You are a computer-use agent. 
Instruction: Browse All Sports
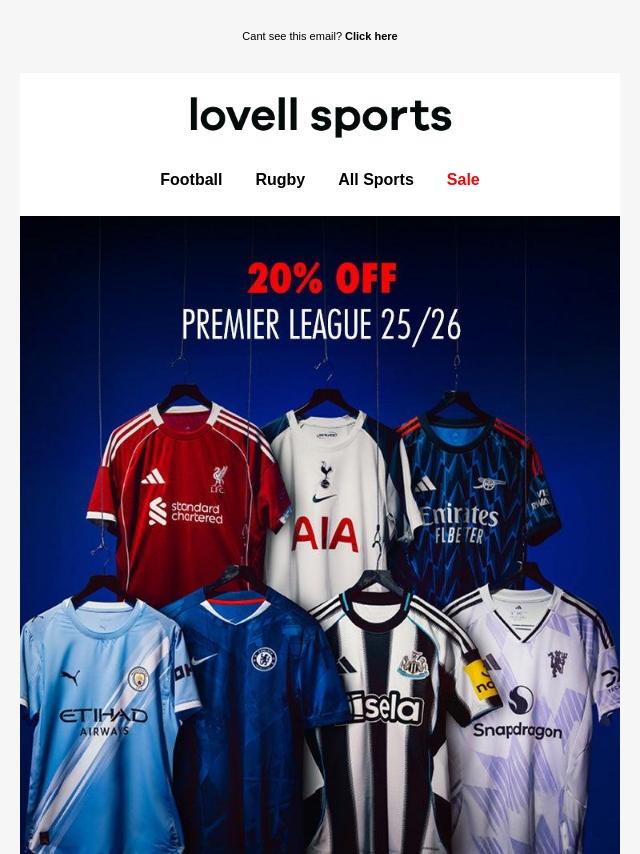tap(375, 180)
